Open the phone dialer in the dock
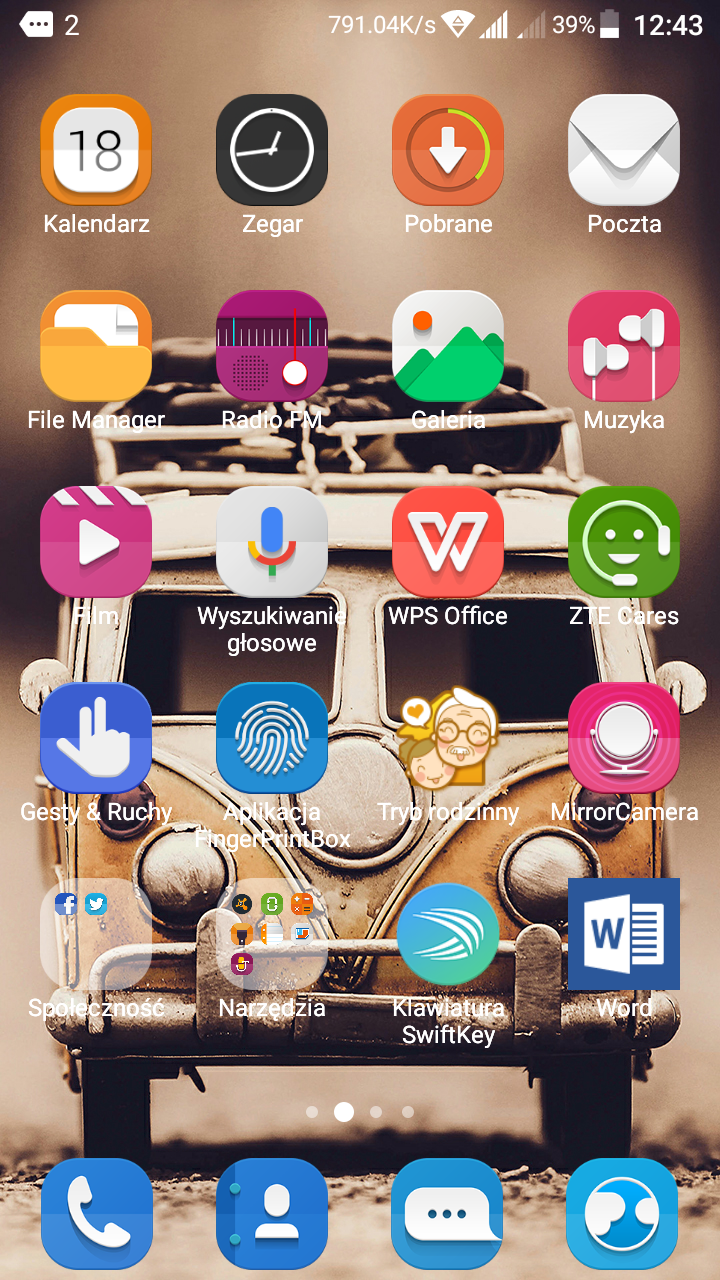Screen dimensions: 720x1280 click(x=96, y=1214)
